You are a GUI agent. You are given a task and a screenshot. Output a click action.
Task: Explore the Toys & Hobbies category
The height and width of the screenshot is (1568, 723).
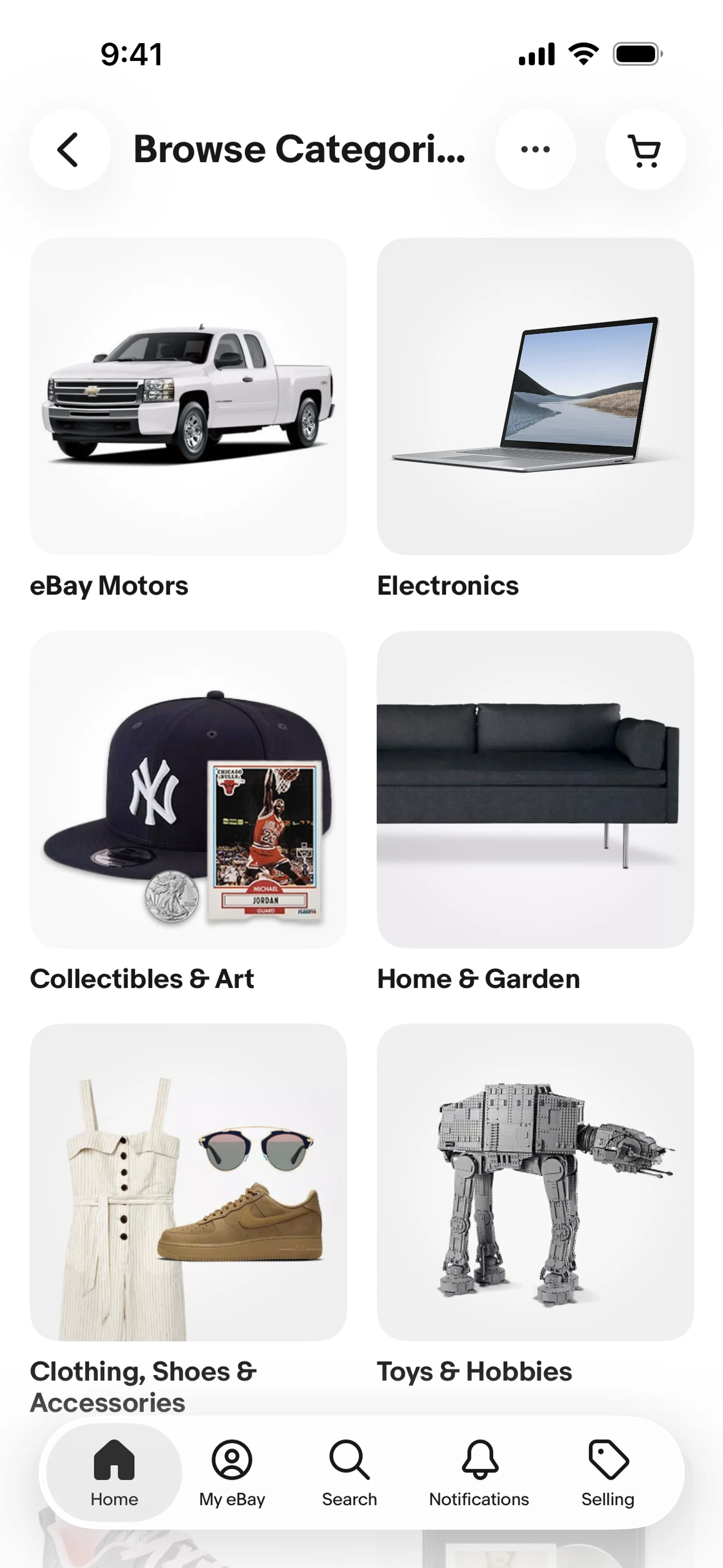point(535,1182)
